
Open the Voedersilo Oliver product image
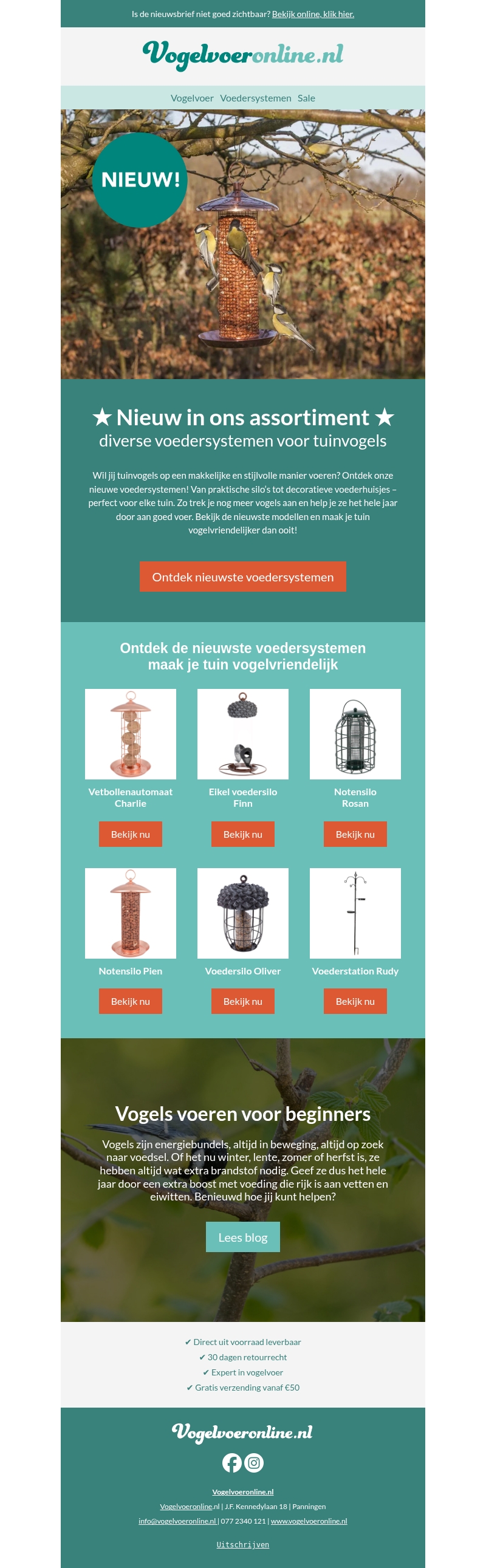coord(242,913)
